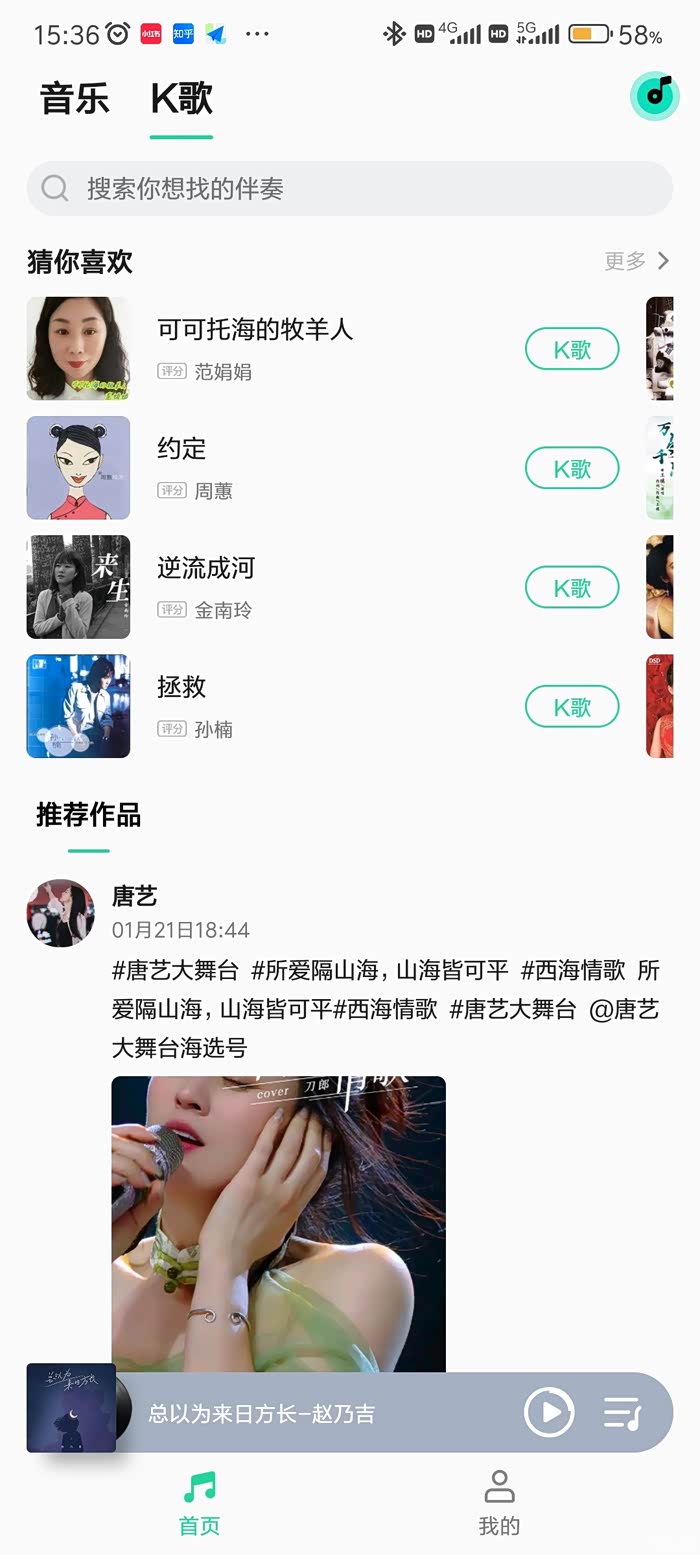The width and height of the screenshot is (700, 1555).
Task: Switch to the 我的 tab
Action: tap(499, 1503)
